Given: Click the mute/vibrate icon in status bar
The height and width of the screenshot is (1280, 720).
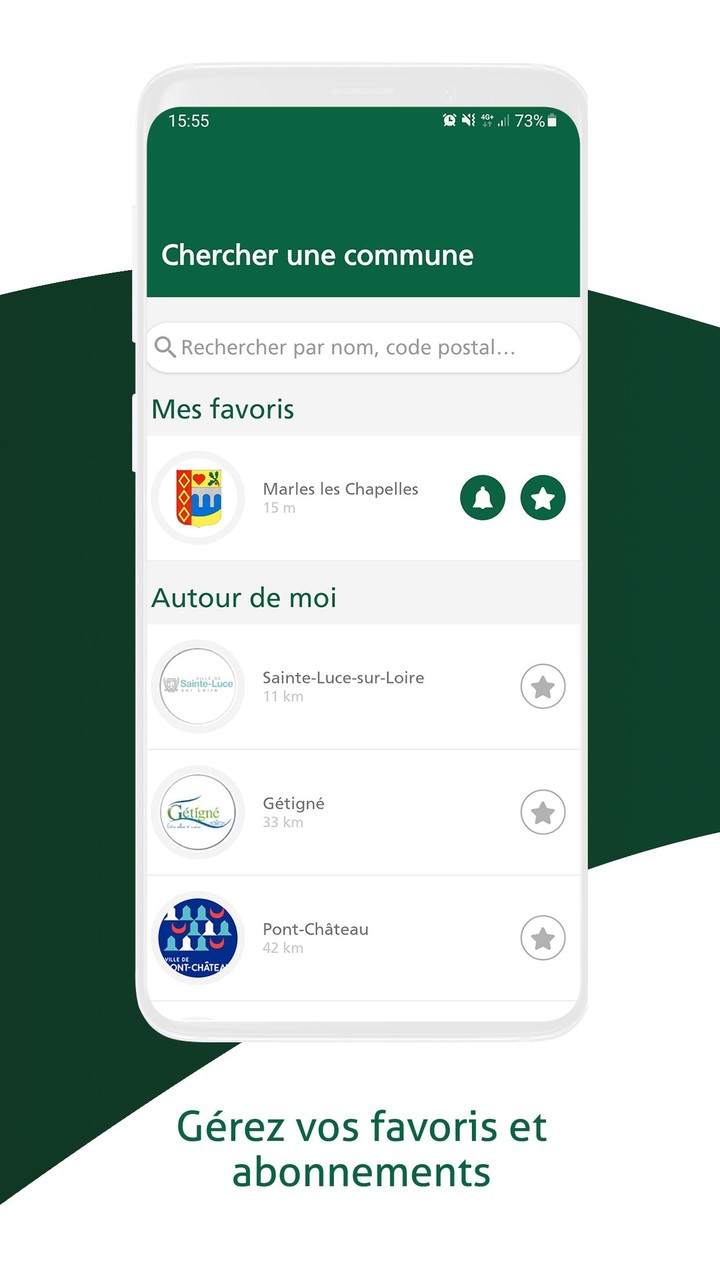Looking at the screenshot, I should (468, 119).
